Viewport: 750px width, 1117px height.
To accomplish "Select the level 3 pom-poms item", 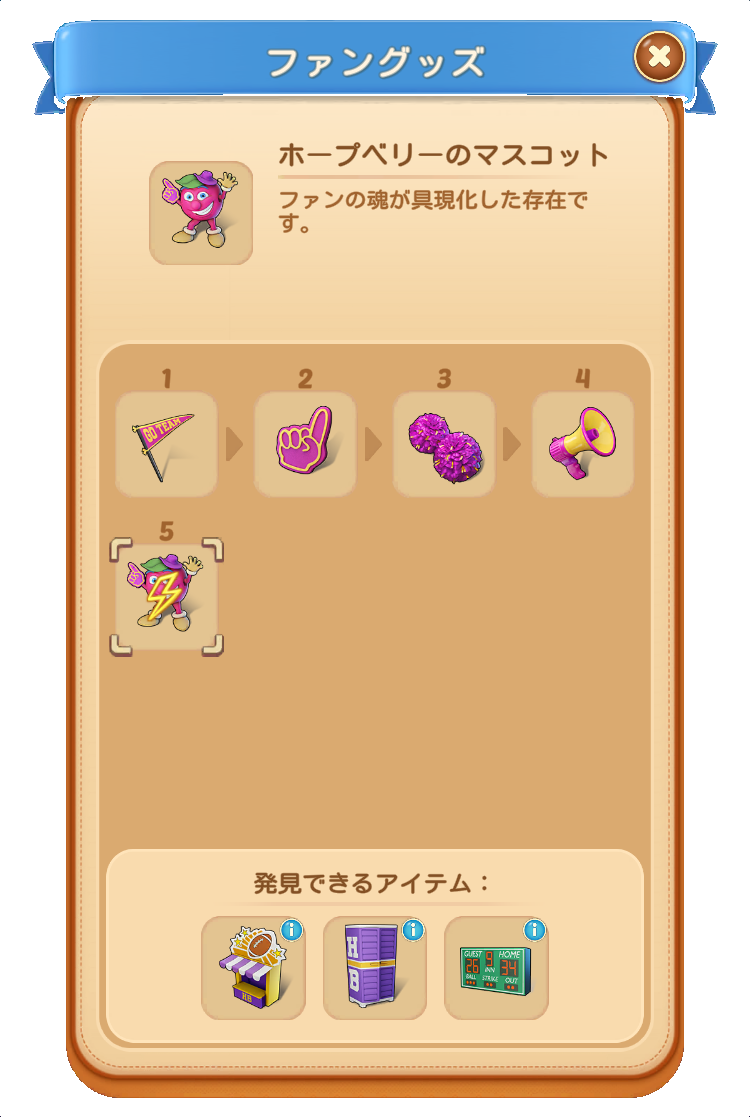I will click(444, 444).
